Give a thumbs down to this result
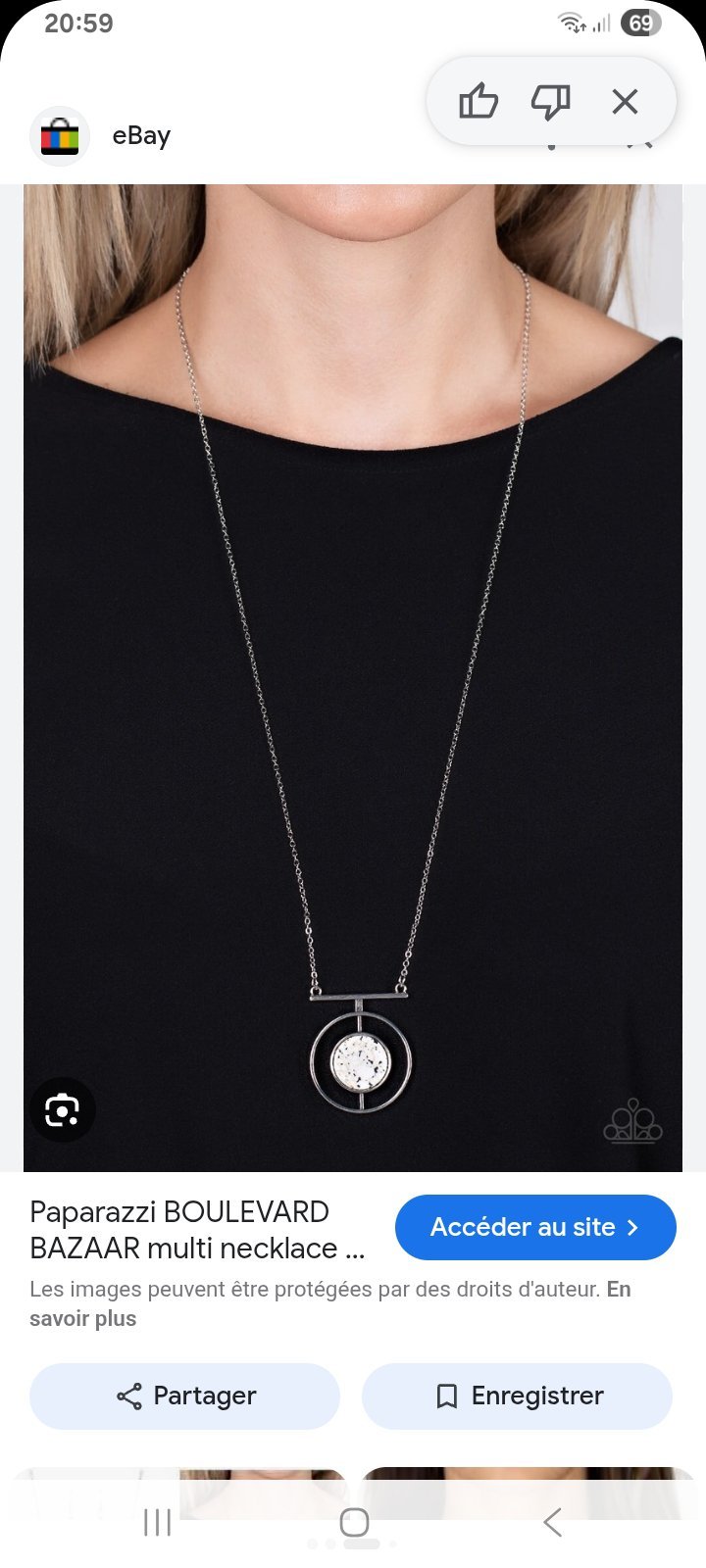Image resolution: width=706 pixels, height=1568 pixels. [x=550, y=102]
